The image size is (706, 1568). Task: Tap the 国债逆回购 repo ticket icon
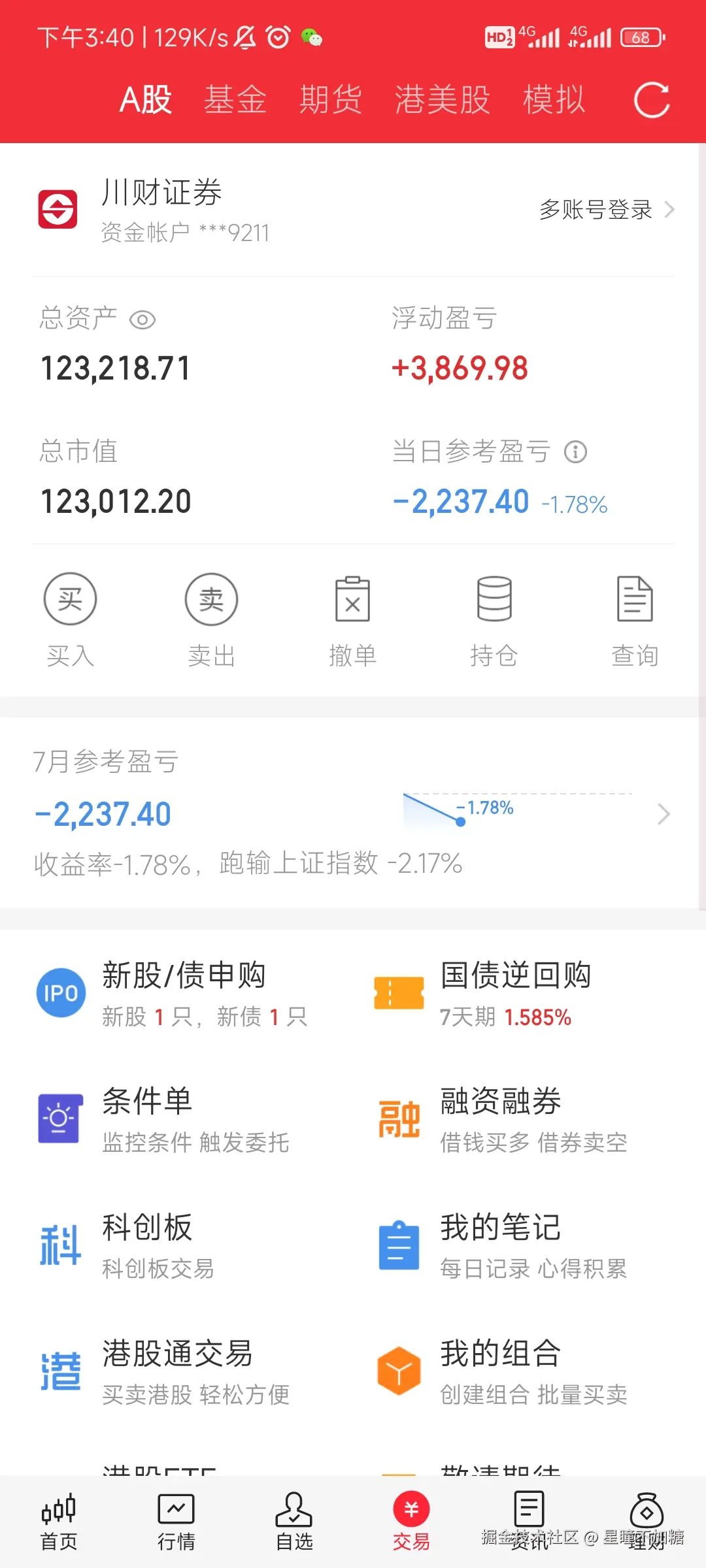[399, 992]
